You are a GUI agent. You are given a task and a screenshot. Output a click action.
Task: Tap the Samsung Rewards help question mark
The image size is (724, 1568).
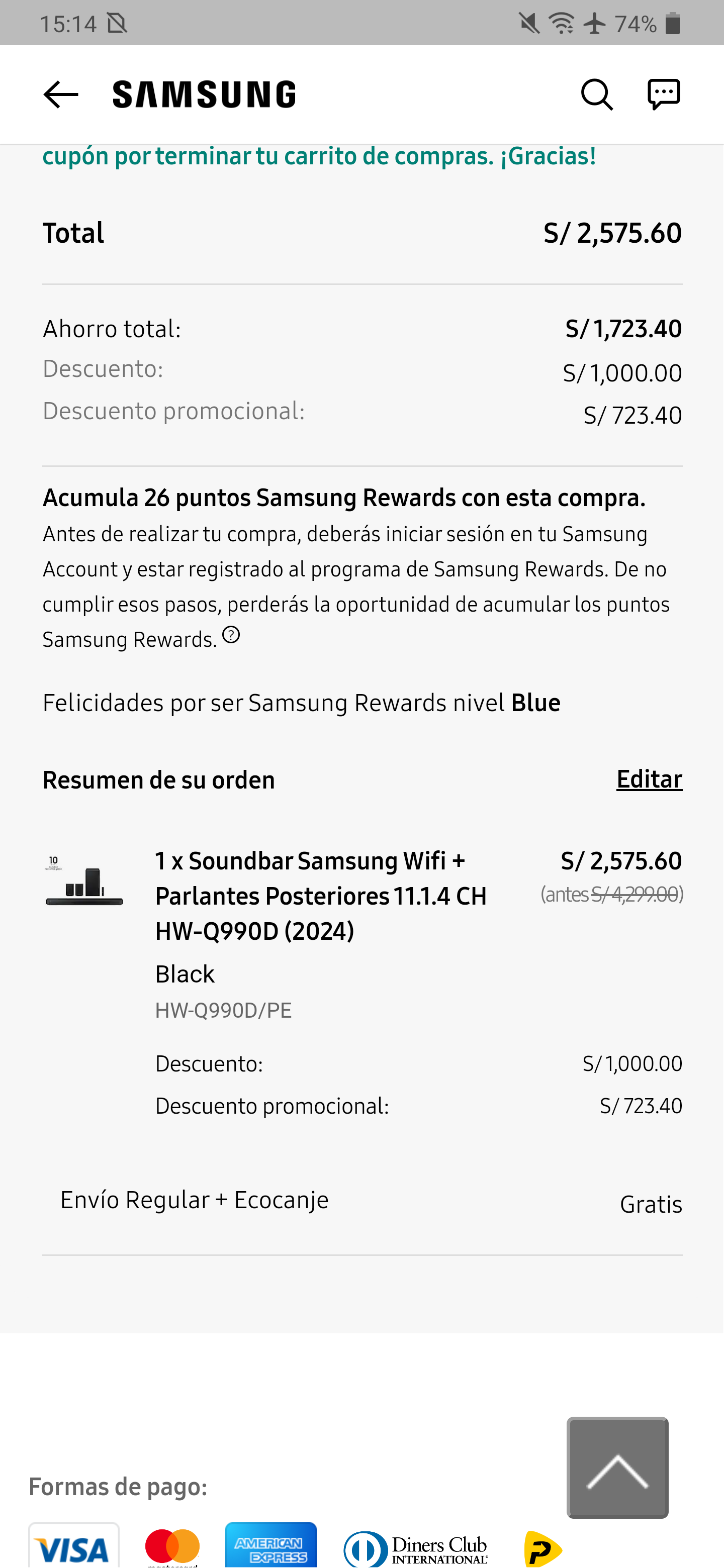click(x=231, y=635)
